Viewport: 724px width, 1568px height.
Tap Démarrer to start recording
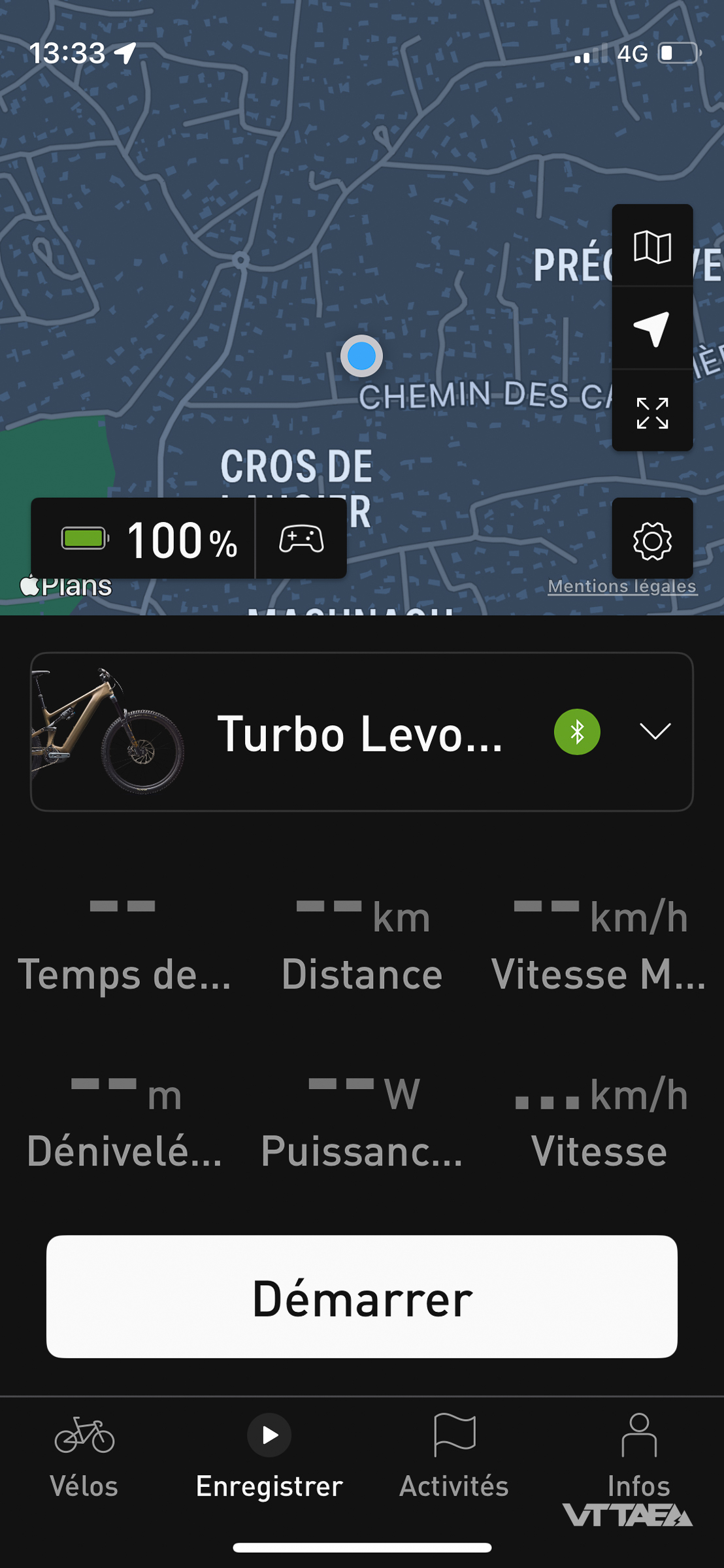pyautogui.click(x=361, y=1298)
